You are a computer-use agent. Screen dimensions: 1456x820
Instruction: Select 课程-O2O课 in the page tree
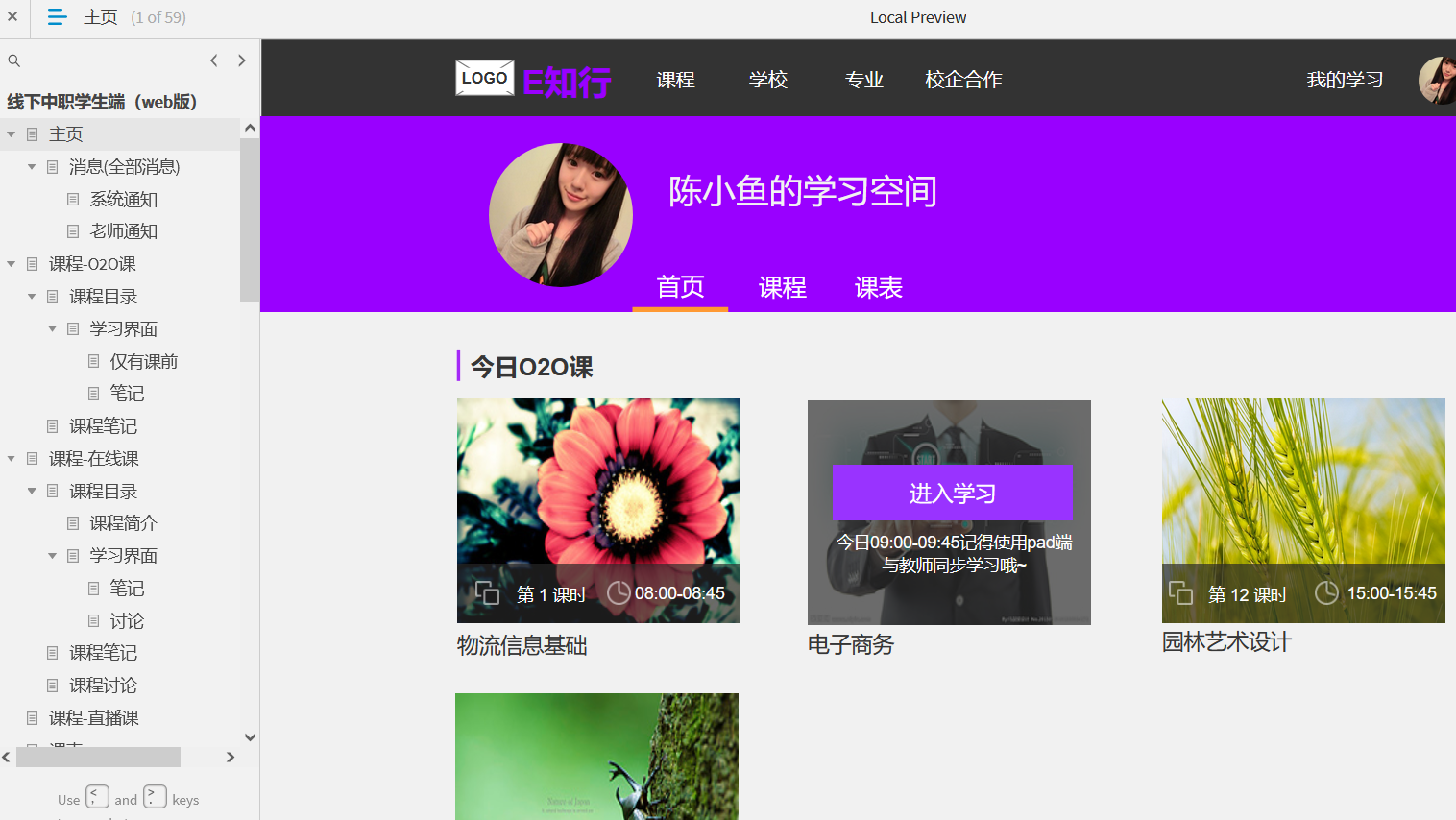point(92,264)
